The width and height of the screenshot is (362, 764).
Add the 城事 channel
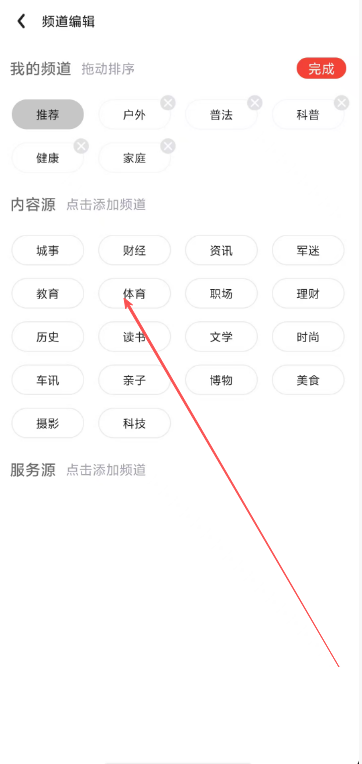(48, 250)
